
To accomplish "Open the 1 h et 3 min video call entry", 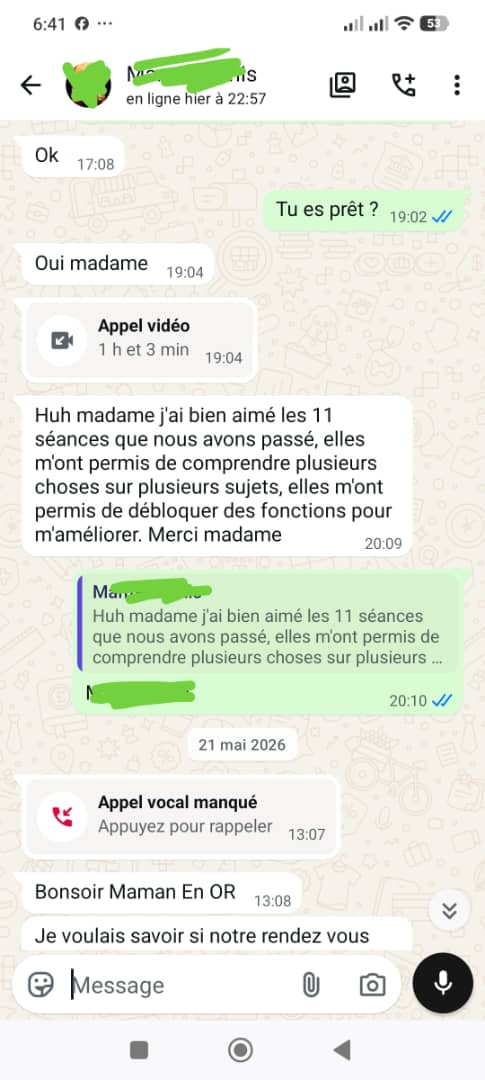I will 140,340.
